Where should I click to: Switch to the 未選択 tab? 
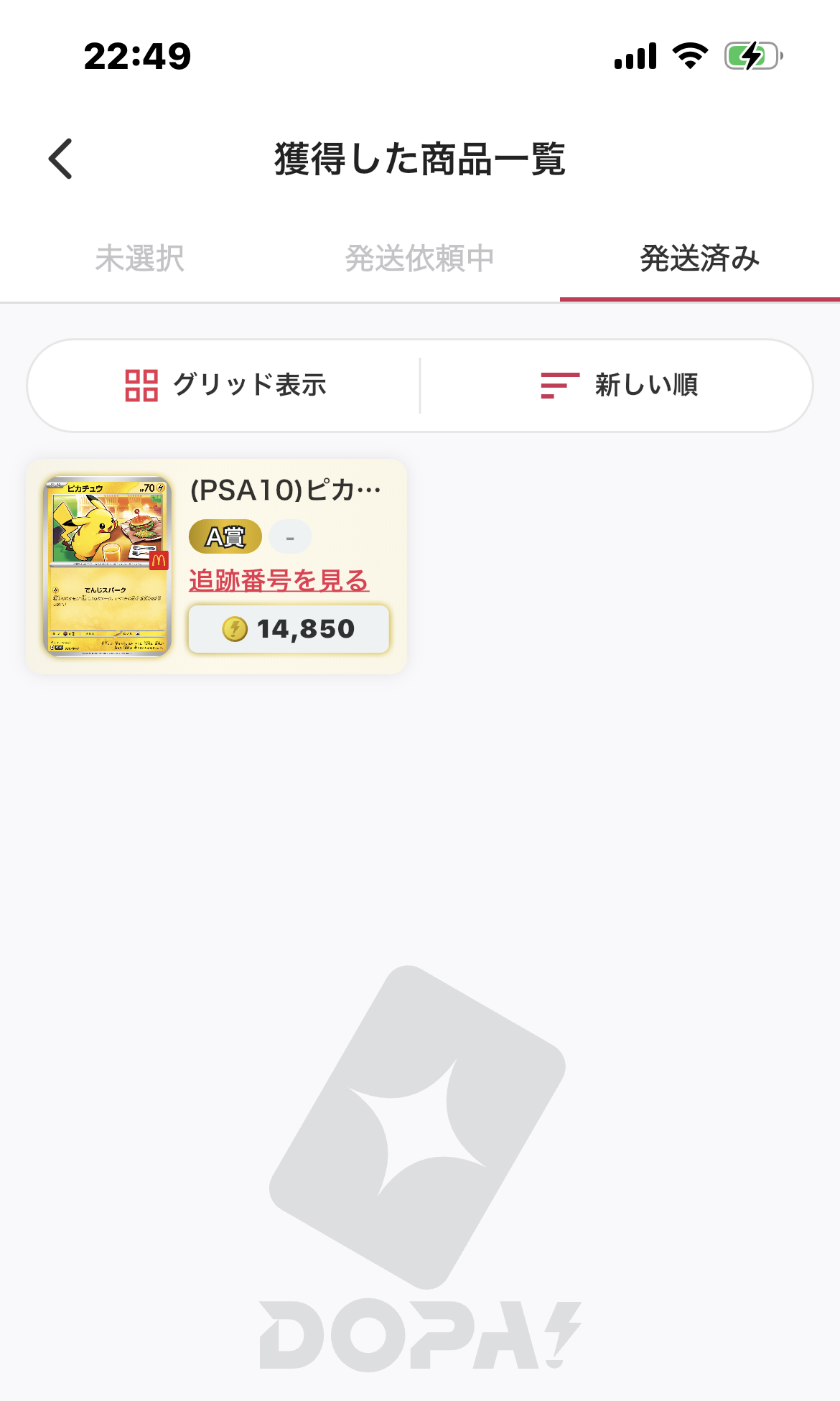click(140, 259)
